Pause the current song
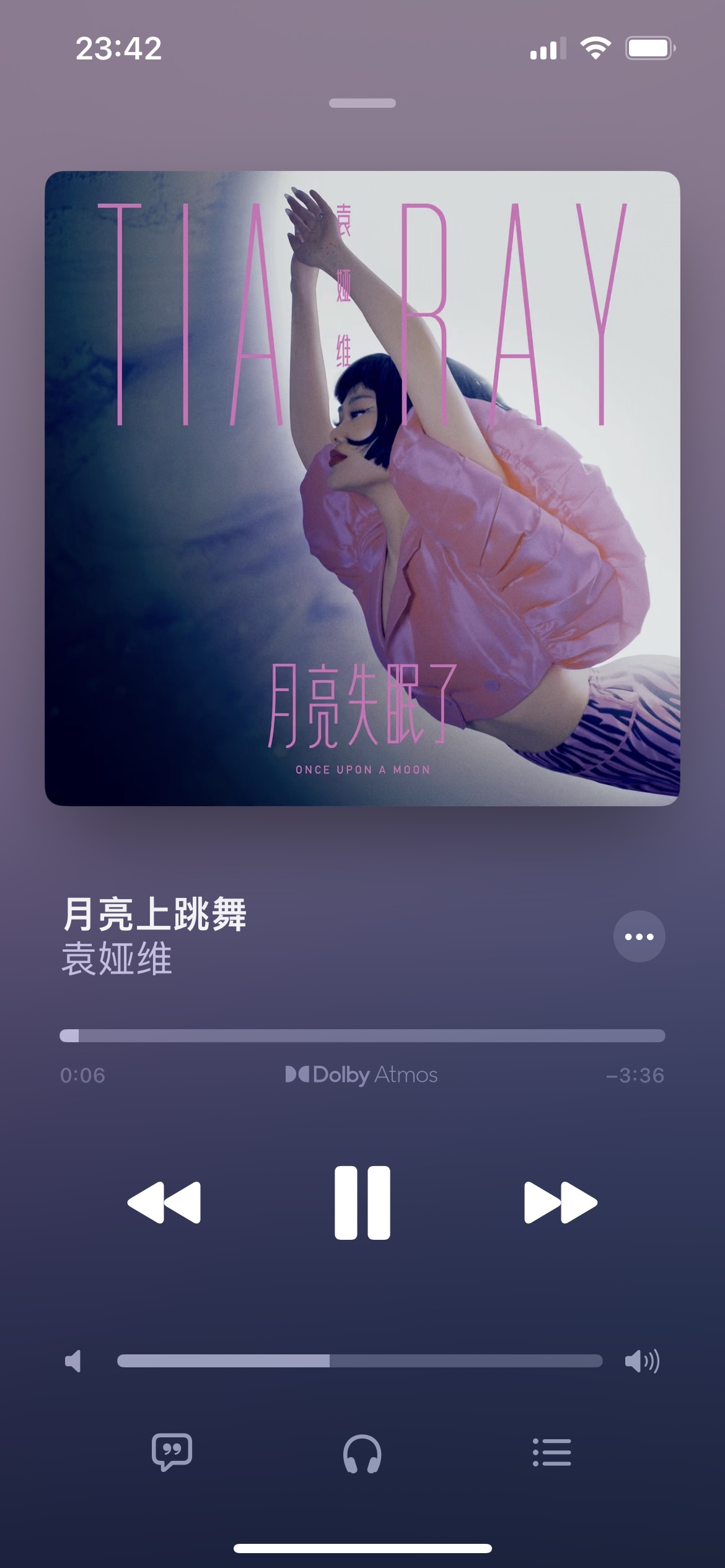 (362, 1203)
